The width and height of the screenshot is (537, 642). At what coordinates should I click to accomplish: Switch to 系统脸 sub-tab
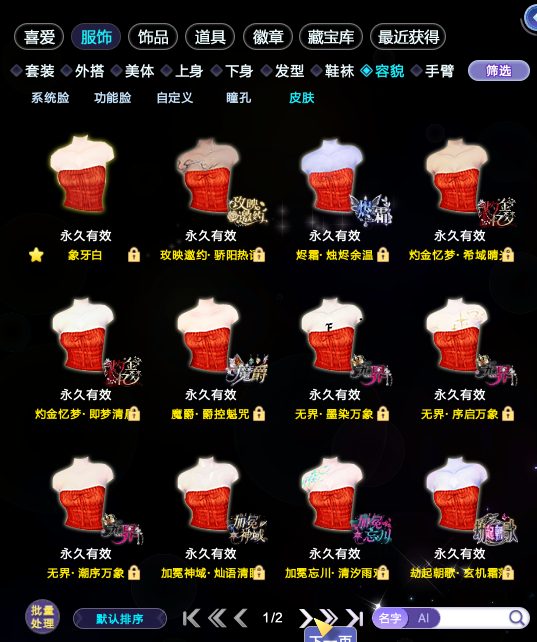point(50,98)
